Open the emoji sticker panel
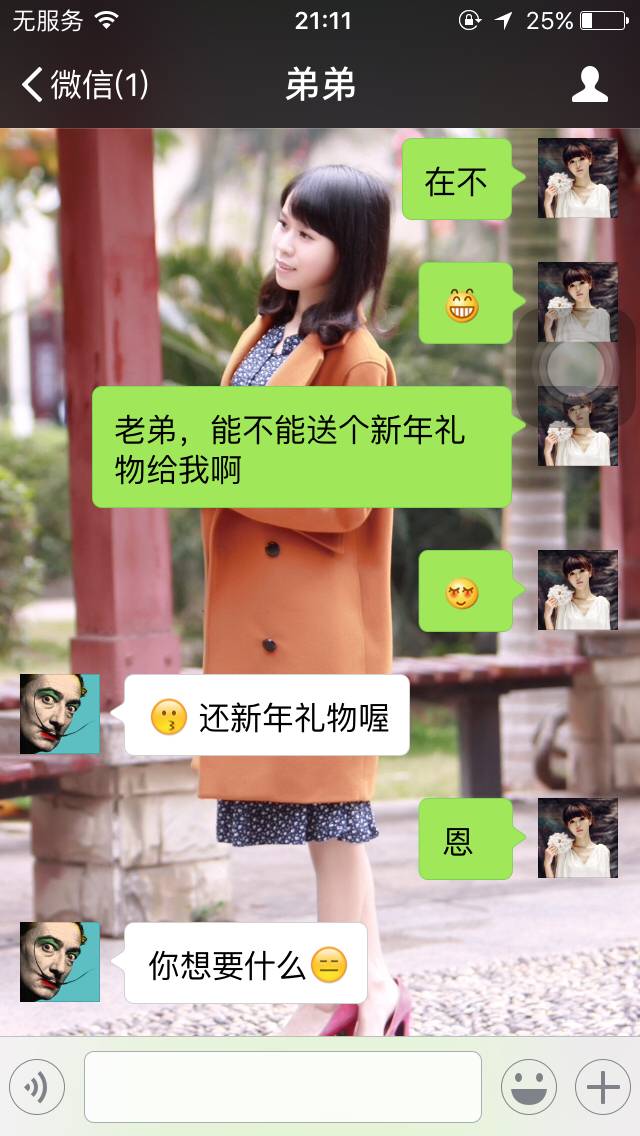 [528, 1087]
